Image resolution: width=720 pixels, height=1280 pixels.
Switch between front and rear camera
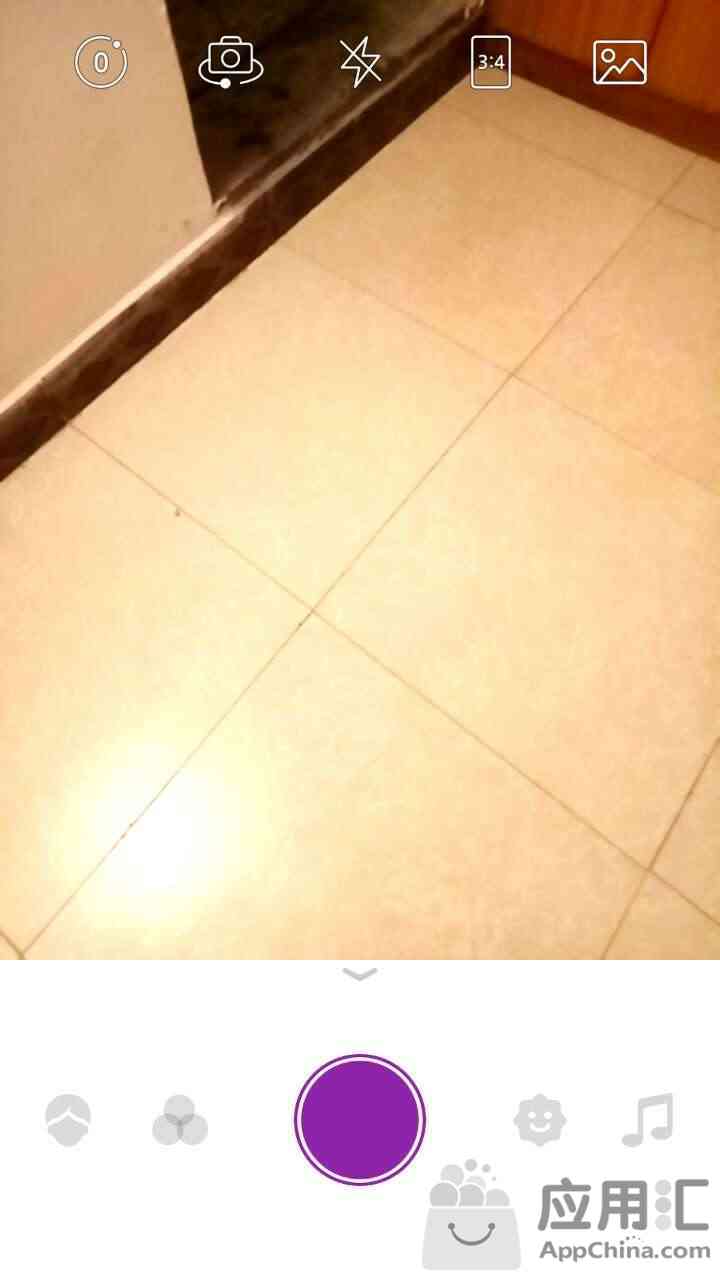point(231,62)
